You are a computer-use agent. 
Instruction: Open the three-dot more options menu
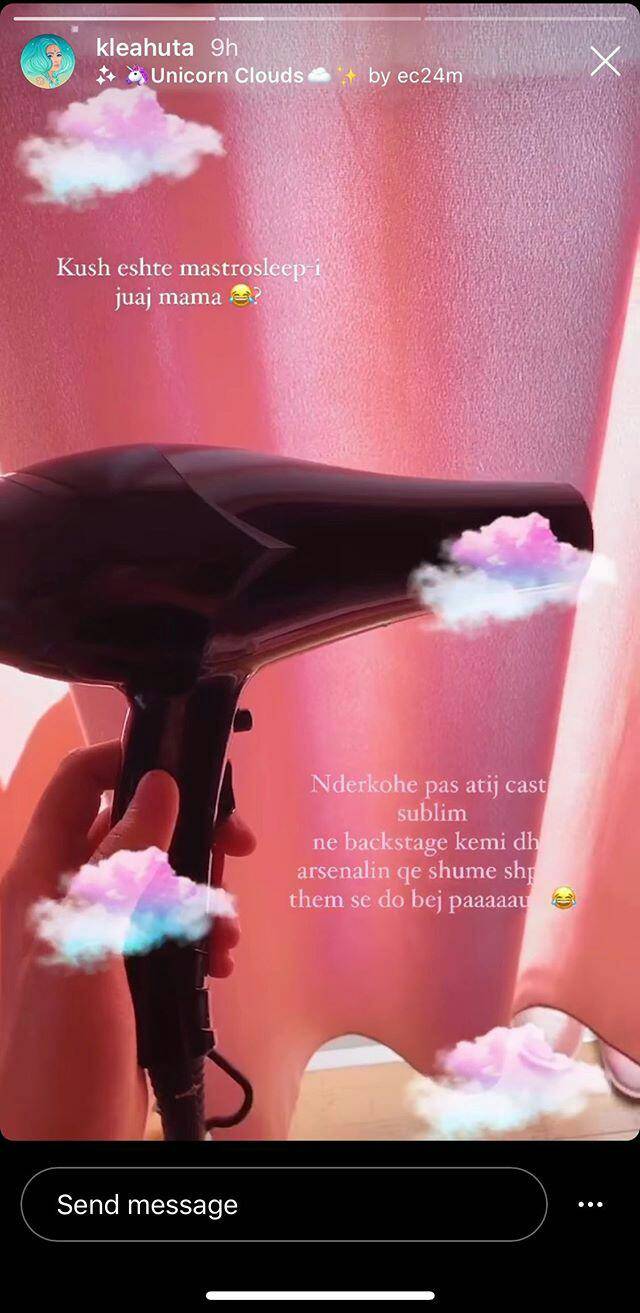[591, 1204]
